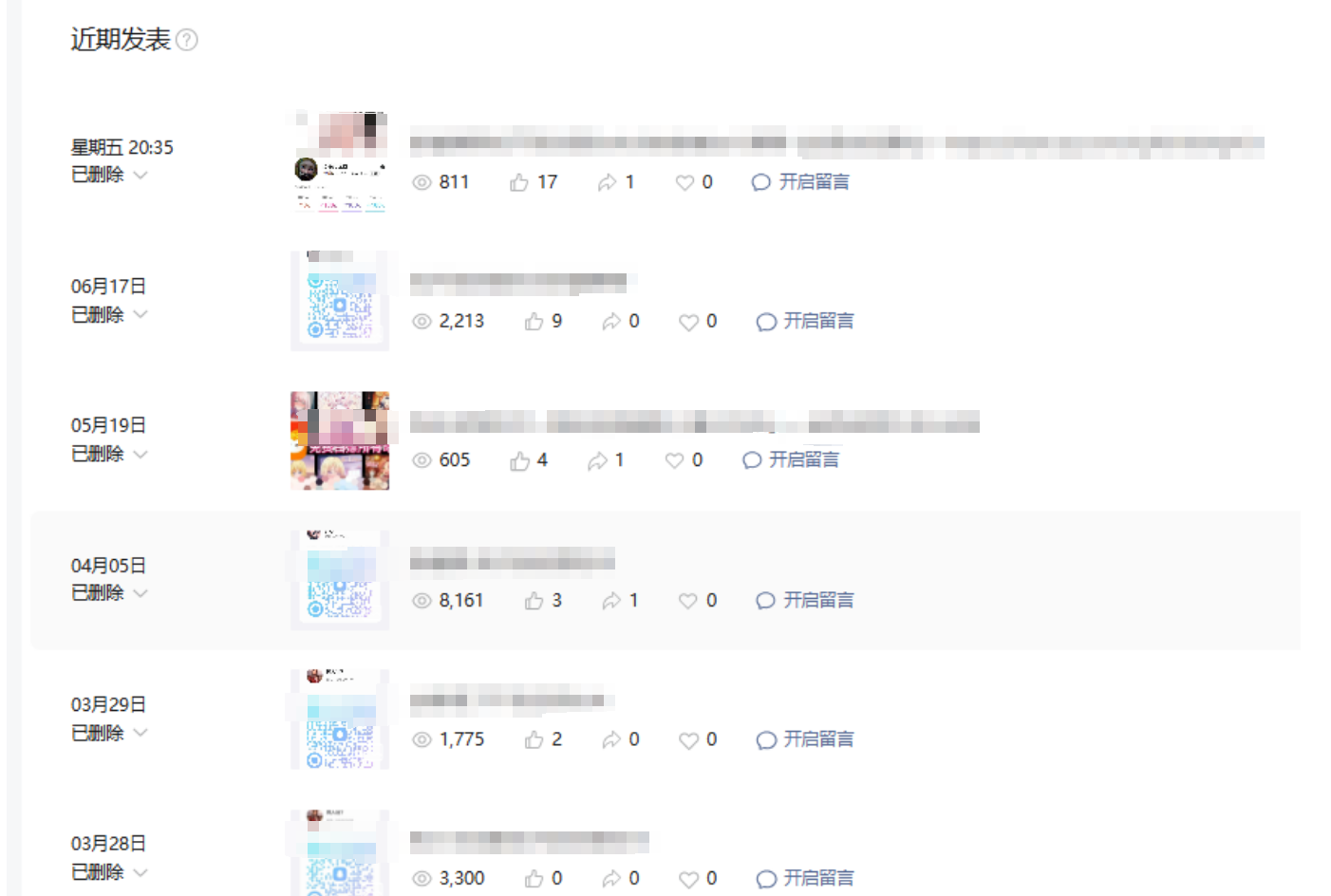Image resolution: width=1331 pixels, height=896 pixels.
Task: Open the thumbnail of the 星期五 20:35 post
Action: pyautogui.click(x=340, y=161)
